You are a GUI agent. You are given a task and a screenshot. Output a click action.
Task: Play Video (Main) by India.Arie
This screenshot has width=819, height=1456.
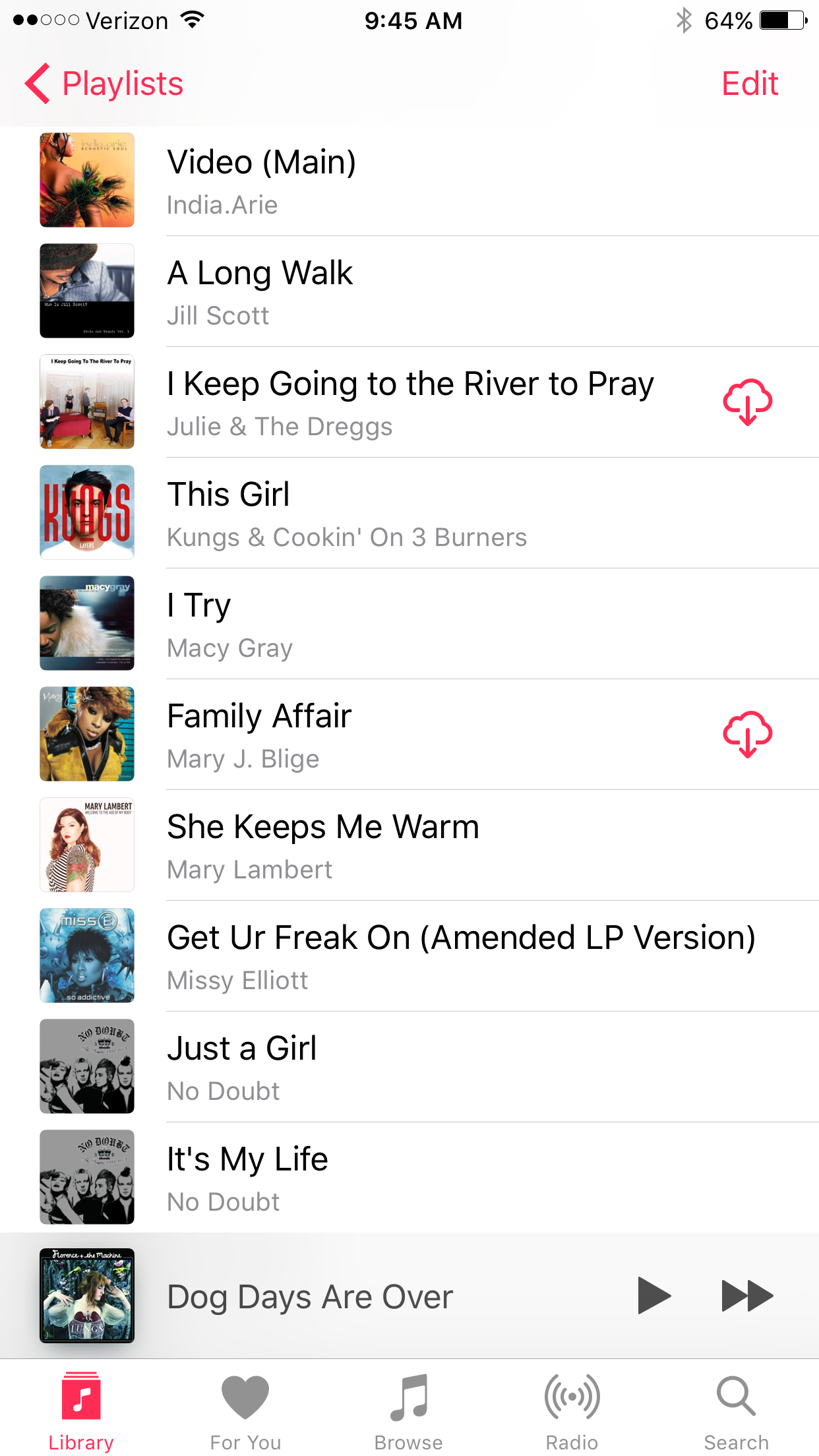pyautogui.click(x=396, y=181)
